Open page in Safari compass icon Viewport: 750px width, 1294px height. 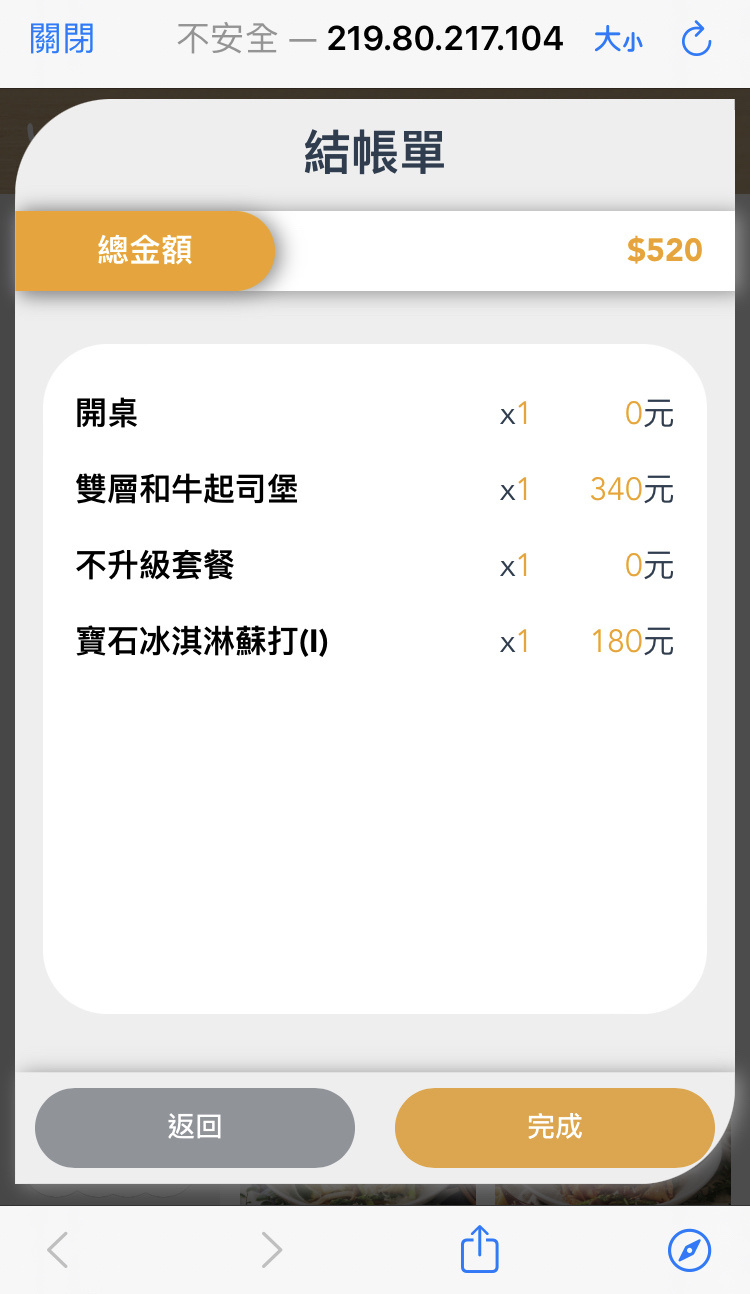689,1250
